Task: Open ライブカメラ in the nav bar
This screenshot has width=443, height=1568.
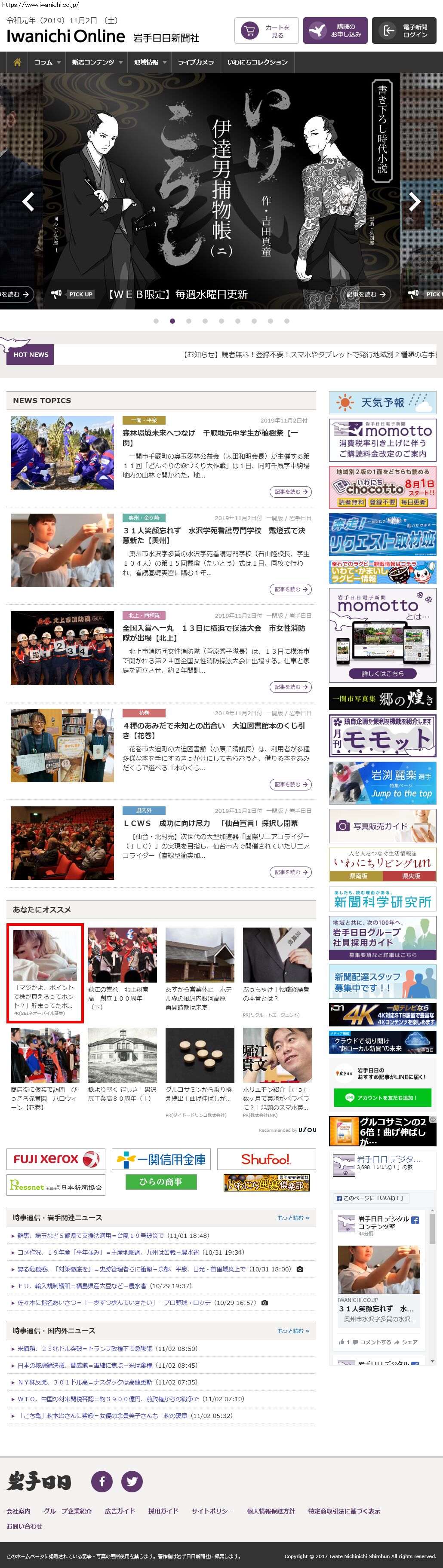Action: click(x=196, y=62)
